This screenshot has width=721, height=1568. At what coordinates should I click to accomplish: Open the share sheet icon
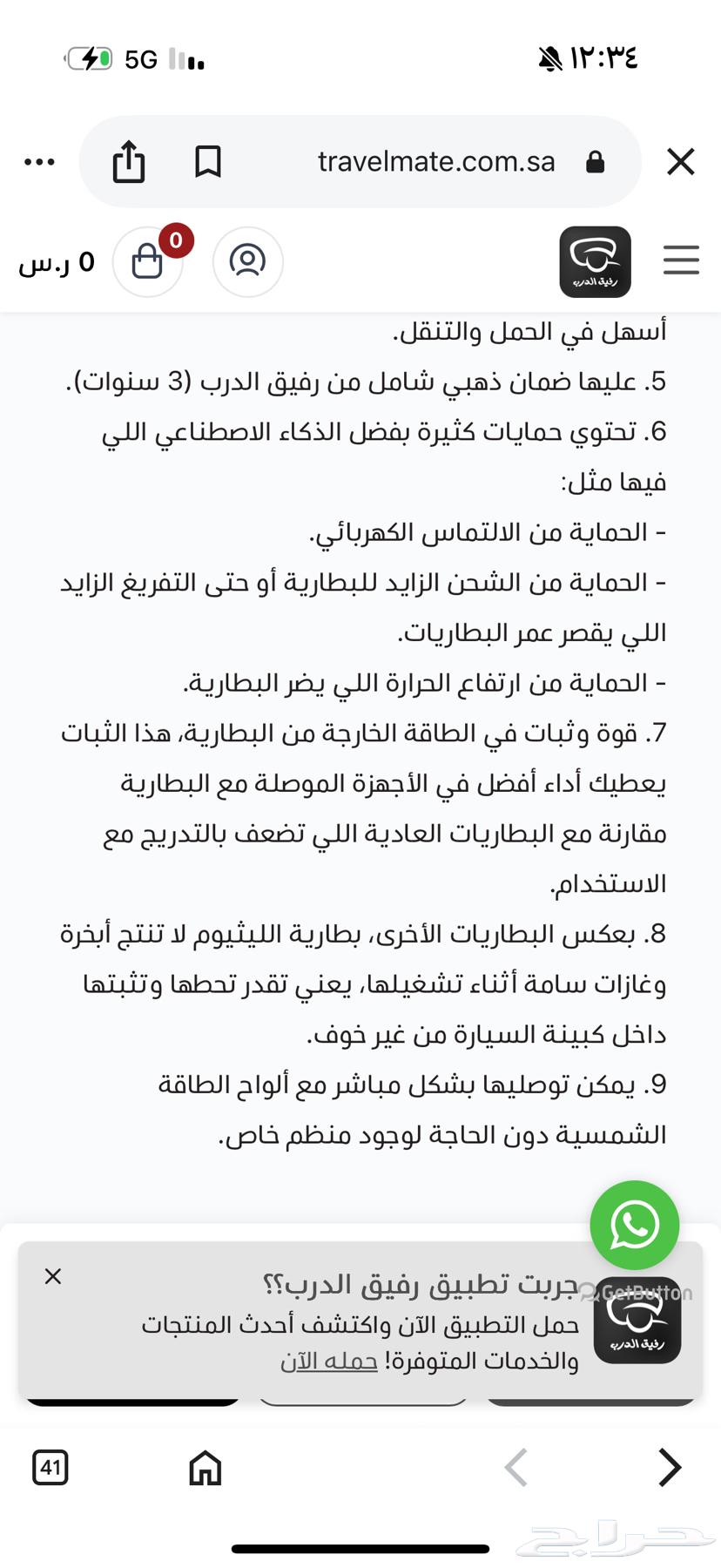pyautogui.click(x=129, y=161)
